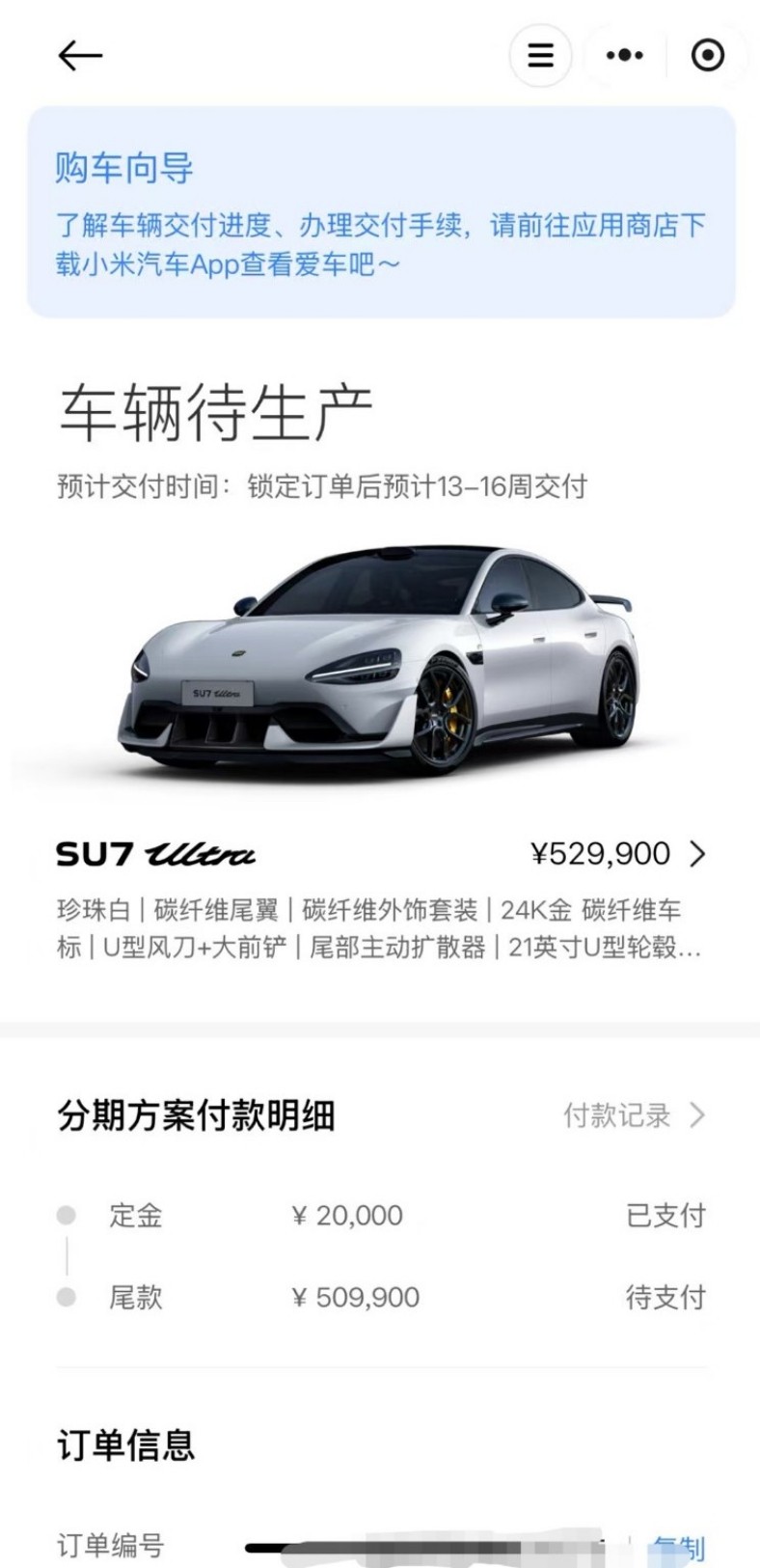Open the three-dot more options menu
Viewport: 760px width, 1568px height.
tap(624, 55)
